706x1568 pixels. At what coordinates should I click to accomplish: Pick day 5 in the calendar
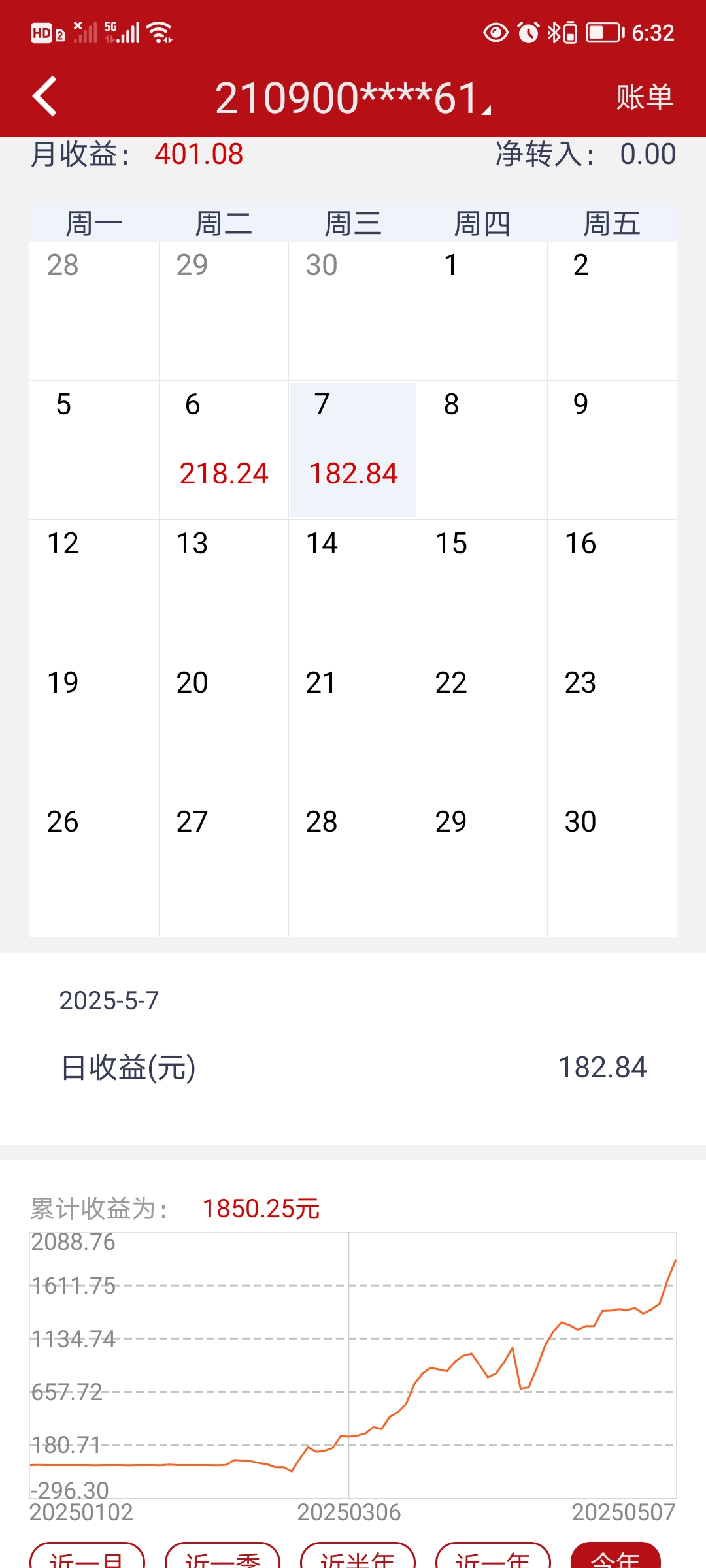[x=94, y=449]
